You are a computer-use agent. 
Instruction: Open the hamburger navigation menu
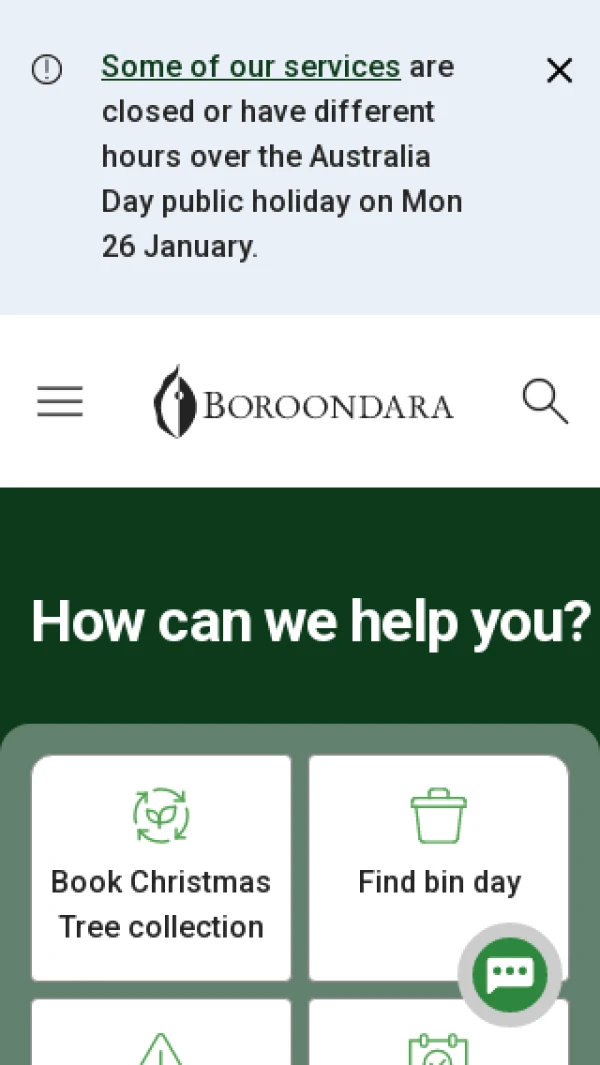coord(60,402)
